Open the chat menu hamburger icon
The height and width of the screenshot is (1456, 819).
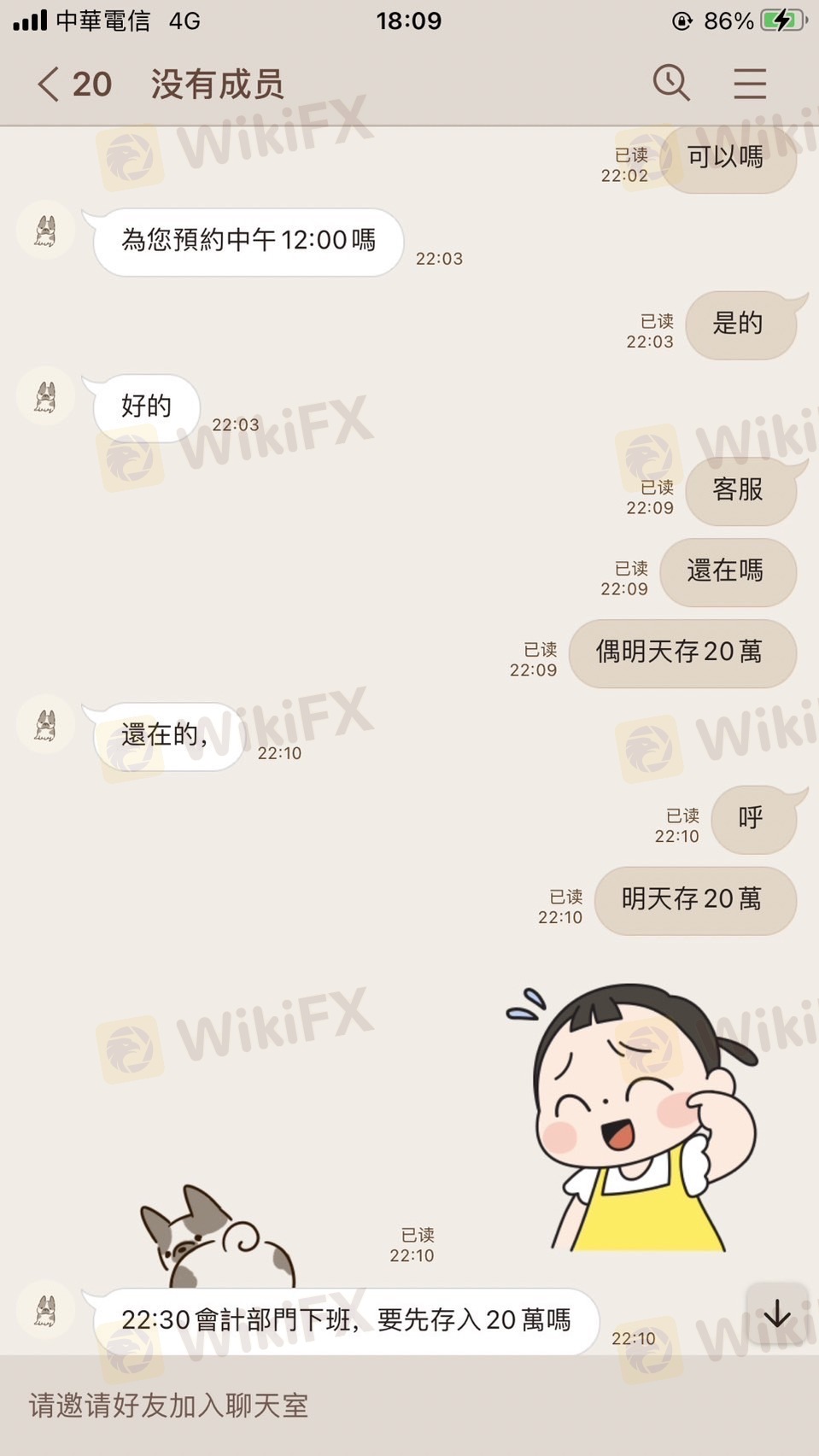click(x=750, y=84)
